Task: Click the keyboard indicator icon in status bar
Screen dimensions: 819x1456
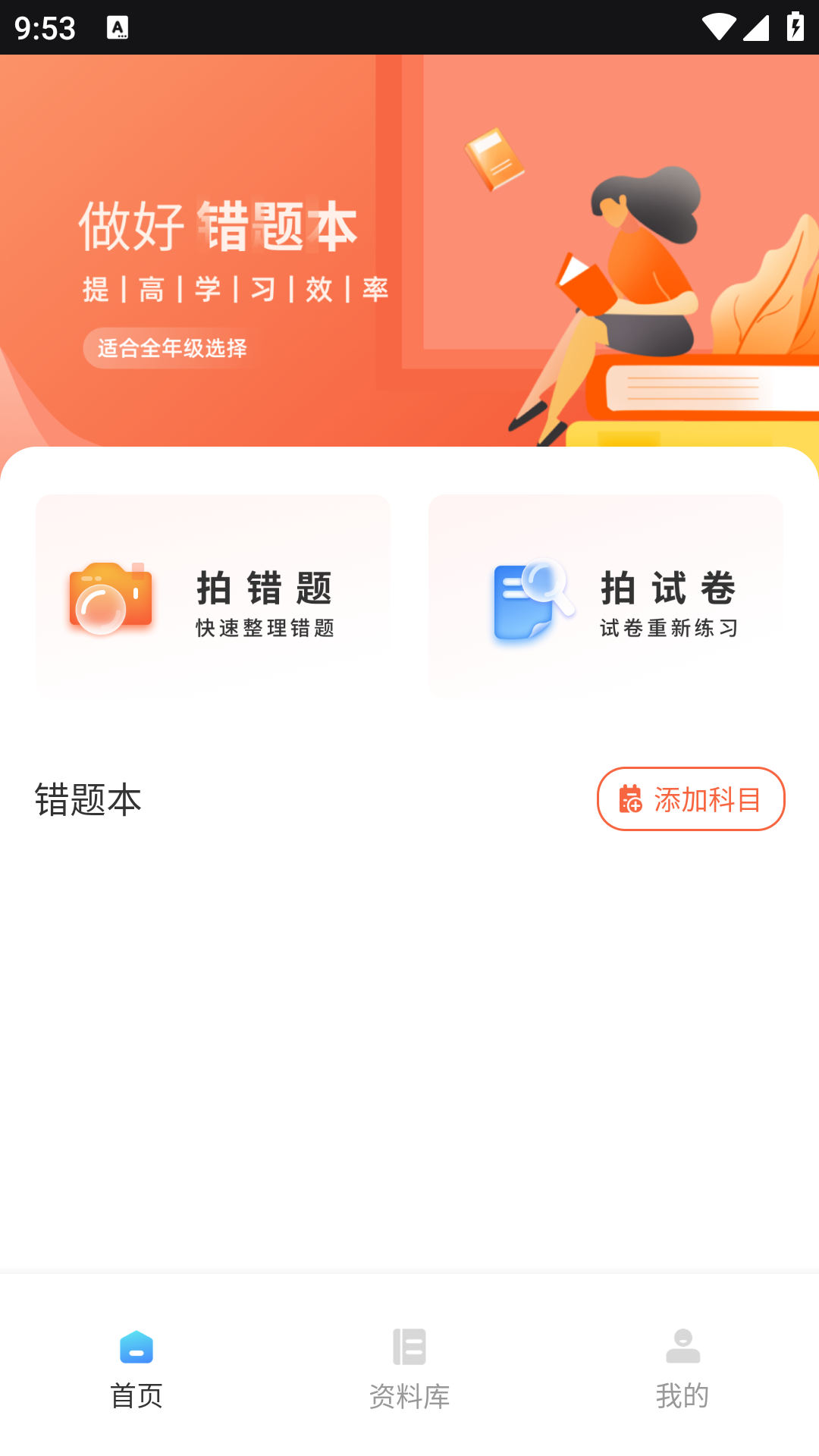Action: (118, 28)
